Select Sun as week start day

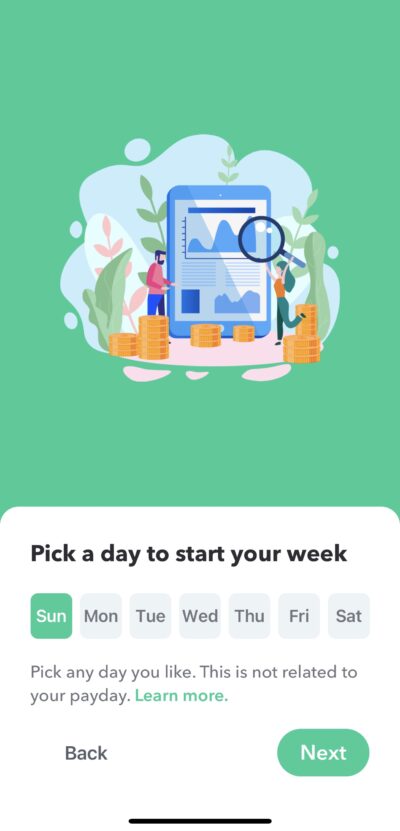(51, 616)
